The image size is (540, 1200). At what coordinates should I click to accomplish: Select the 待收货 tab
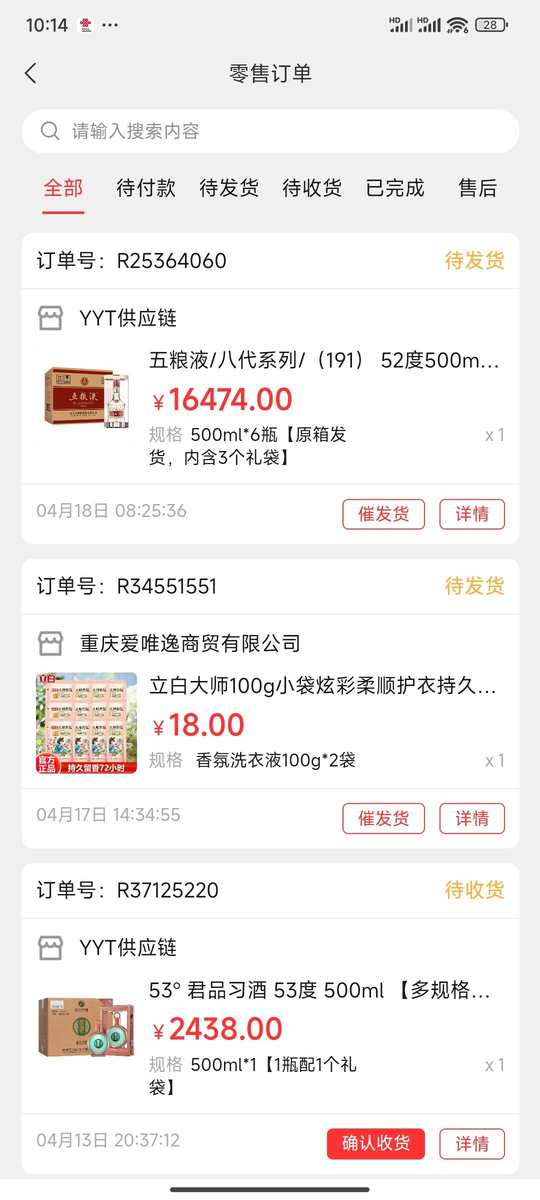pos(312,188)
